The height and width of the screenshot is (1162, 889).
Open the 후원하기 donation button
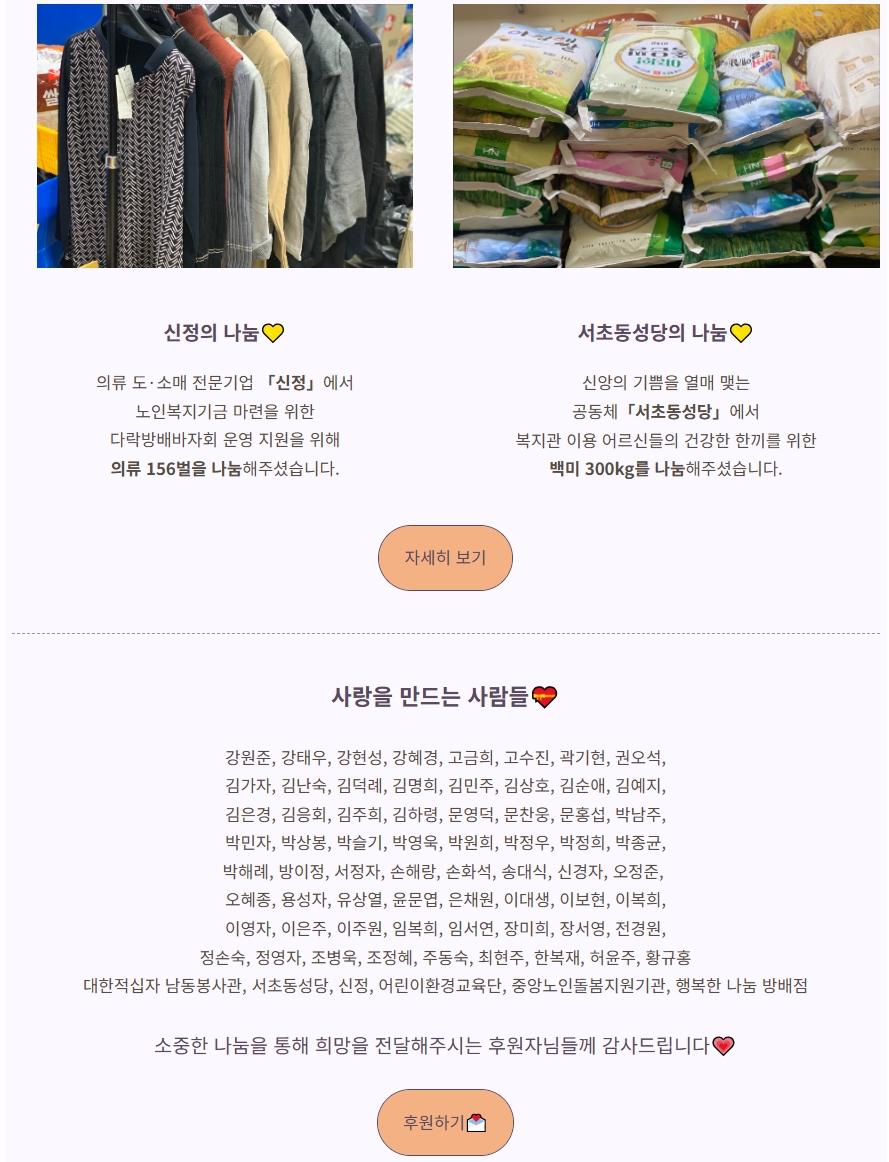tap(444, 1122)
